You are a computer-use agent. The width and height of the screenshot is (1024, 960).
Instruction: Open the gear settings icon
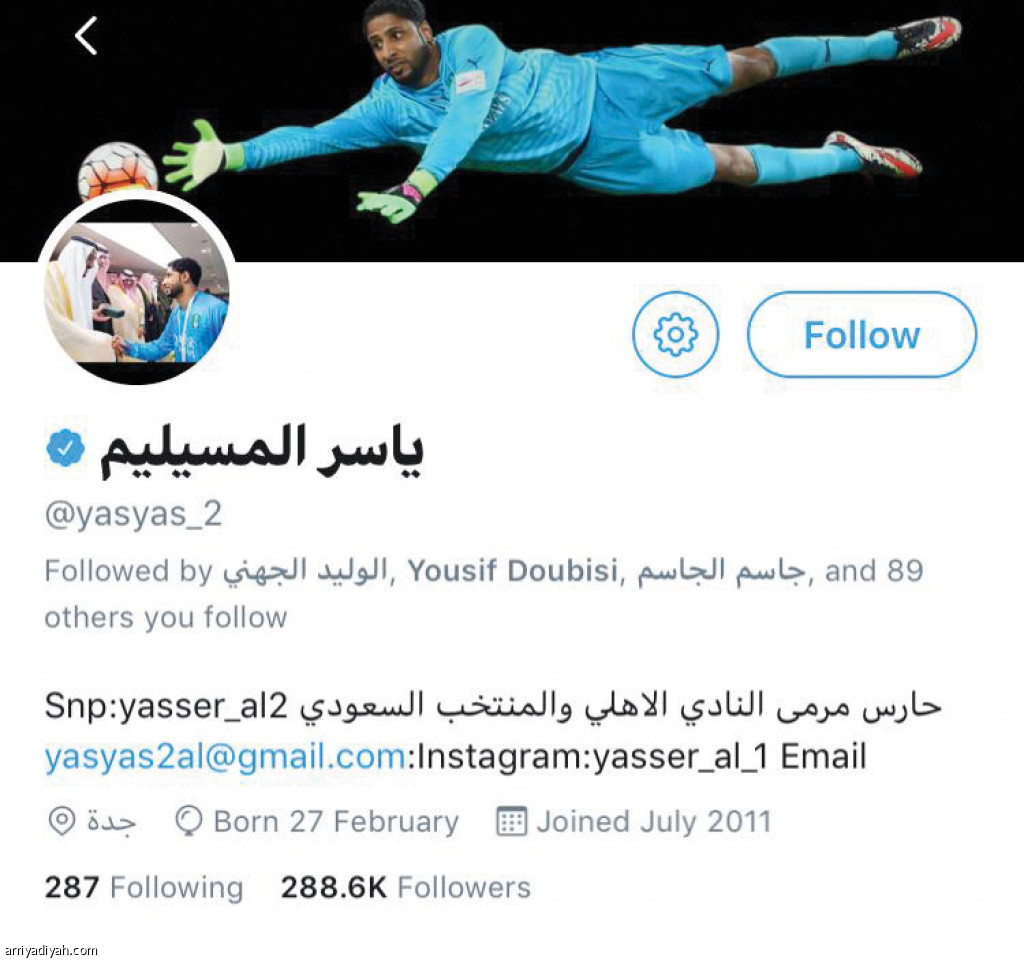click(675, 335)
